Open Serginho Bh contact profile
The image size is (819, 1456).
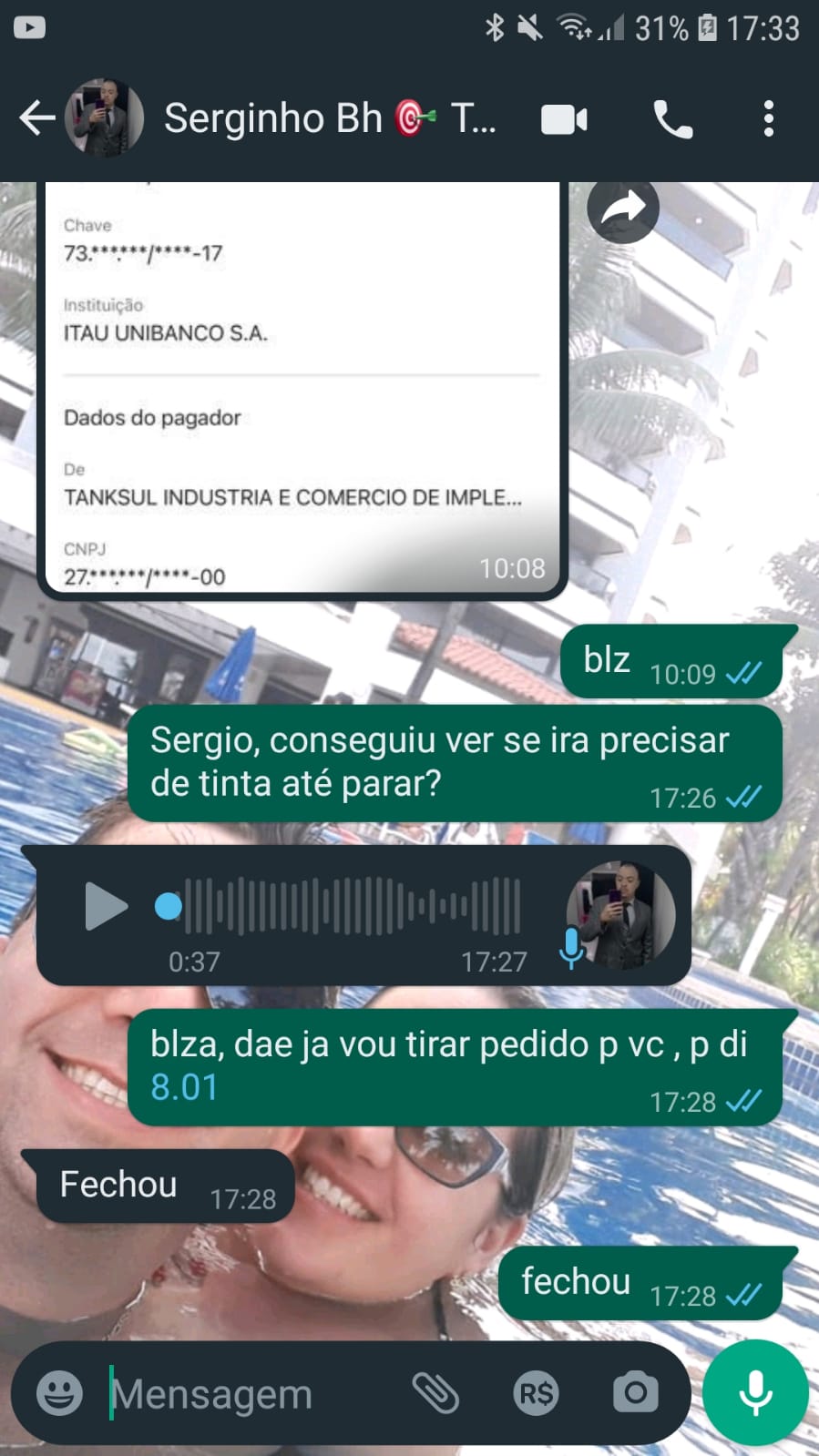click(273, 118)
